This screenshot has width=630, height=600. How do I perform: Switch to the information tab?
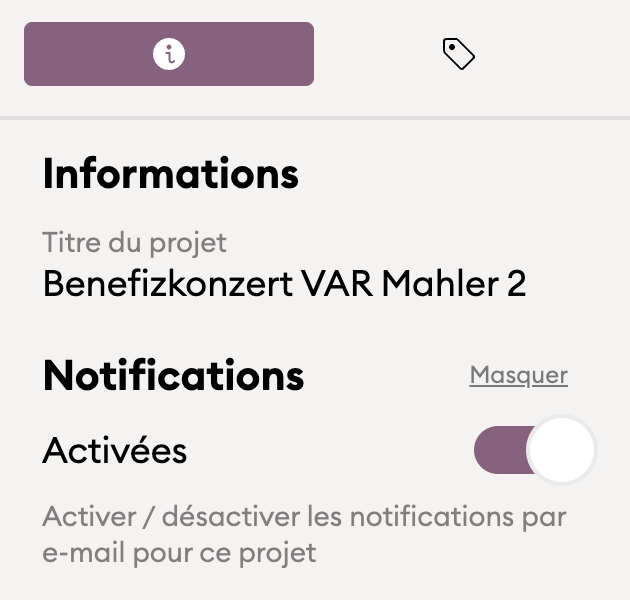169,54
